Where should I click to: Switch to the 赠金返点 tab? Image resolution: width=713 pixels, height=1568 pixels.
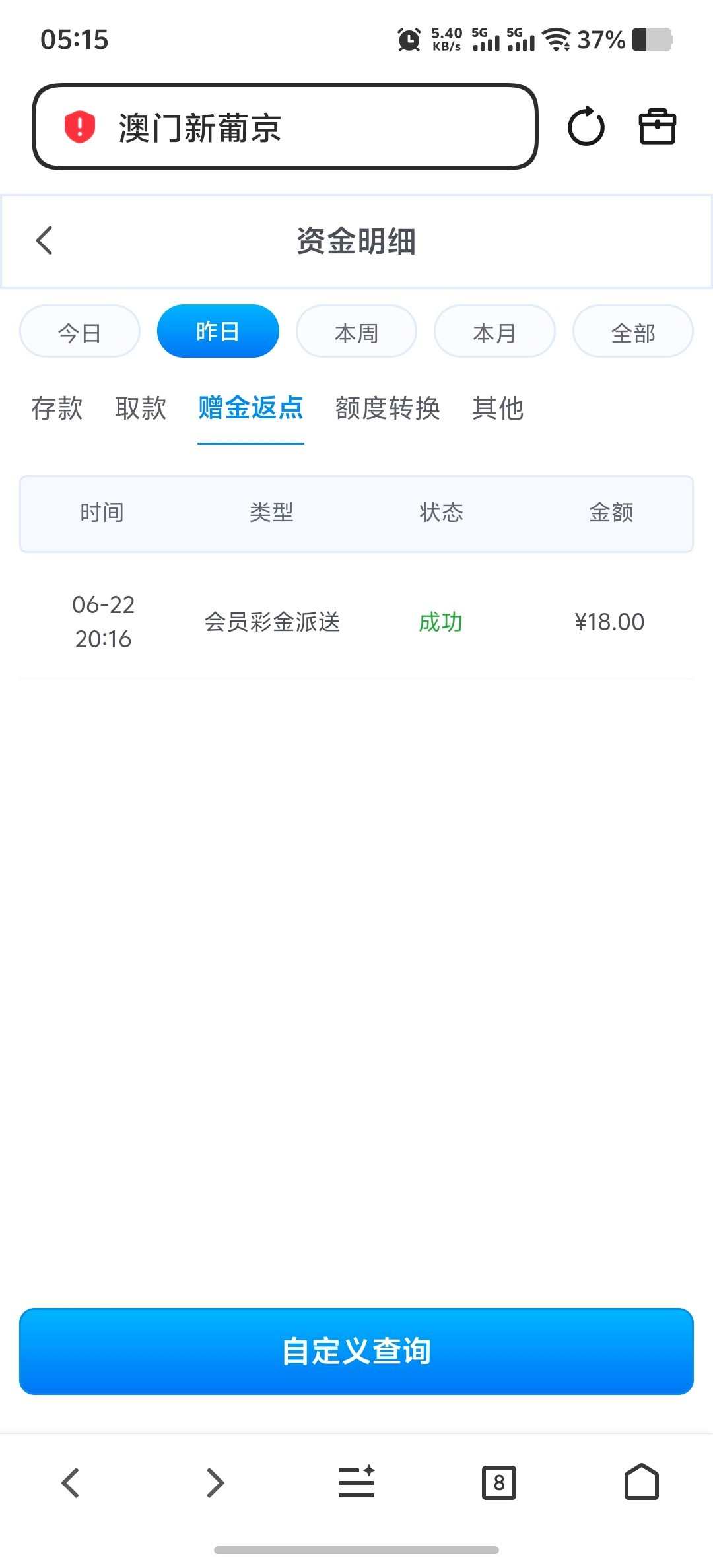click(x=251, y=408)
